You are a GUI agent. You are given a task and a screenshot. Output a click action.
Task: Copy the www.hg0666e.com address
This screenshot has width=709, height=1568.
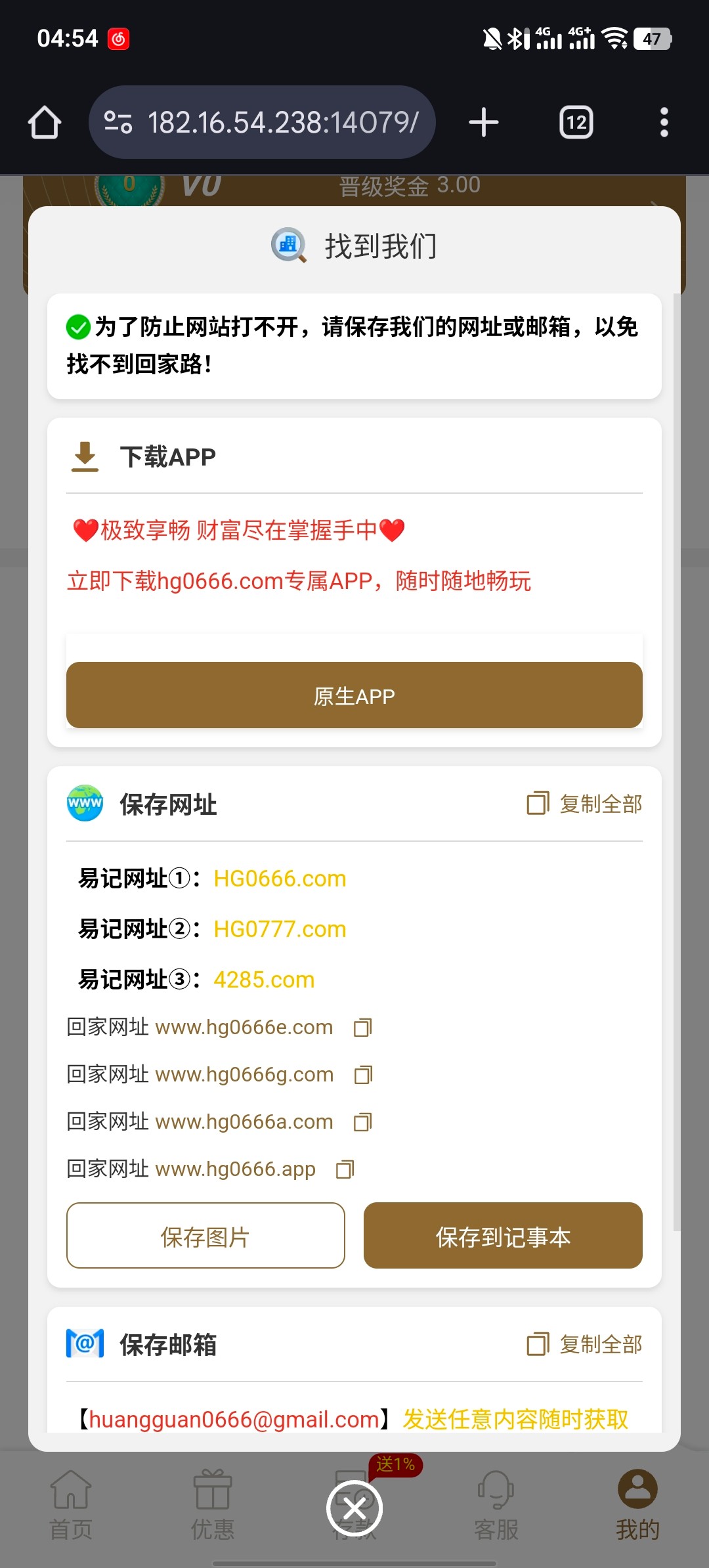click(x=363, y=1028)
